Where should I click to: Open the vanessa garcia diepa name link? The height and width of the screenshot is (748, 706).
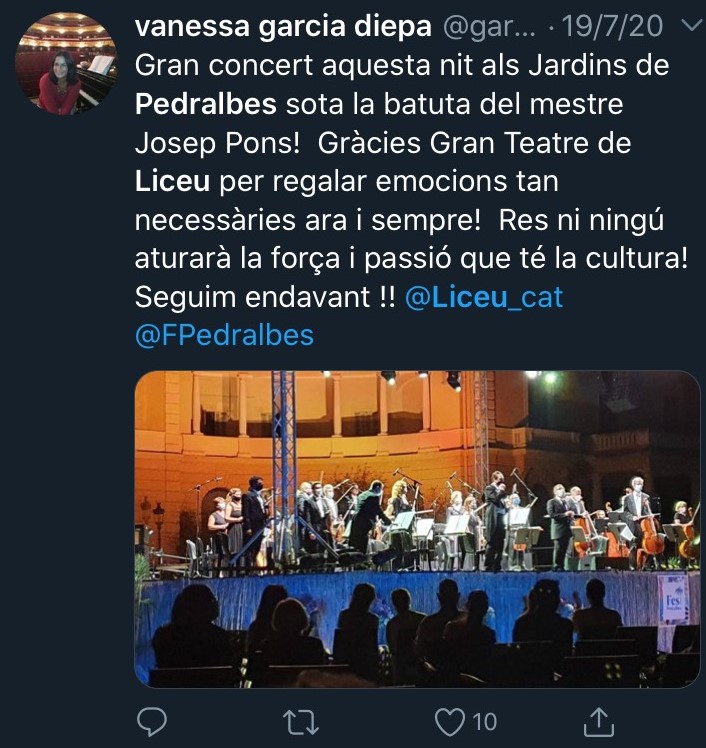click(282, 26)
